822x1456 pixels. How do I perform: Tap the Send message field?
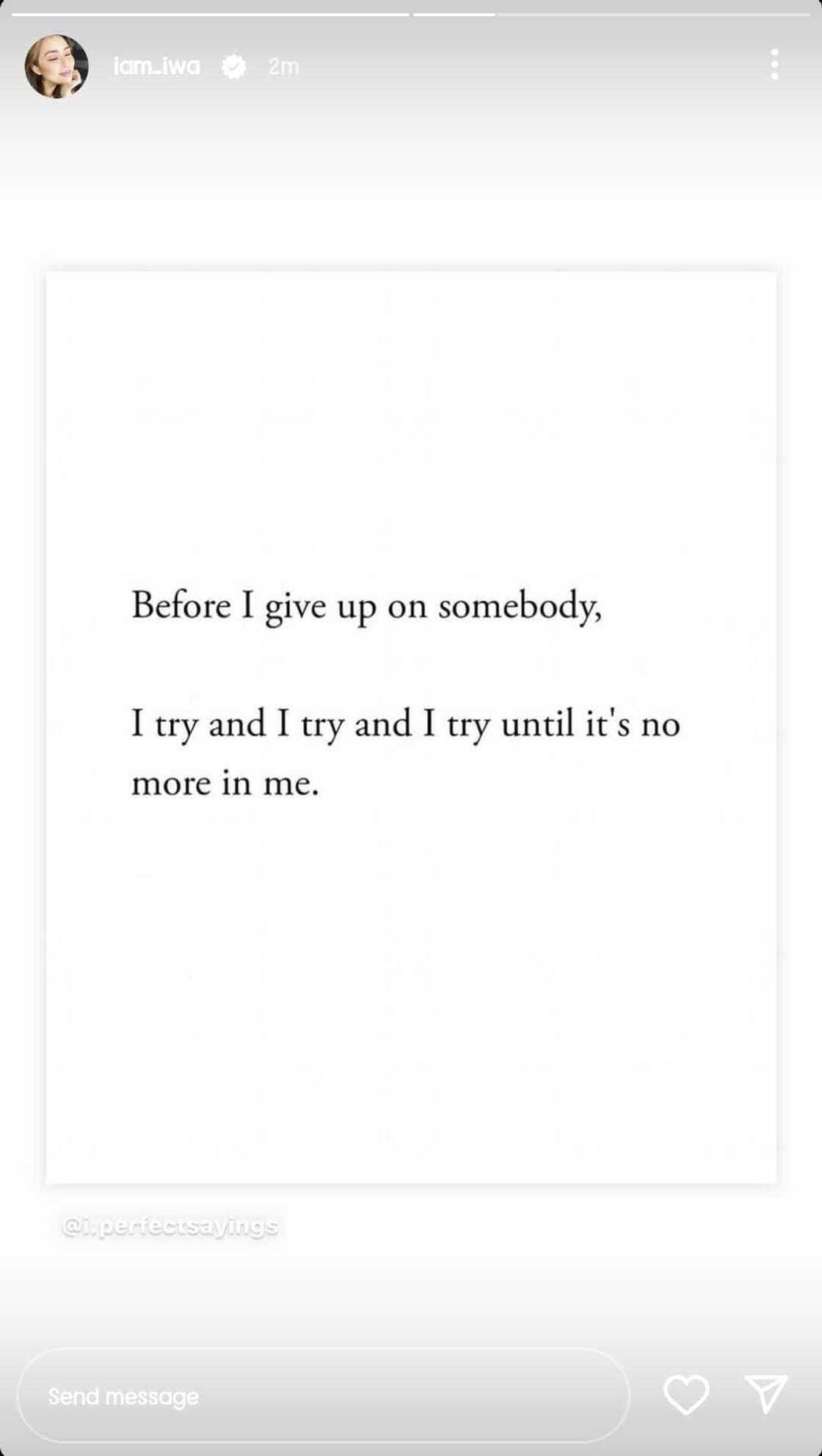tap(323, 1396)
